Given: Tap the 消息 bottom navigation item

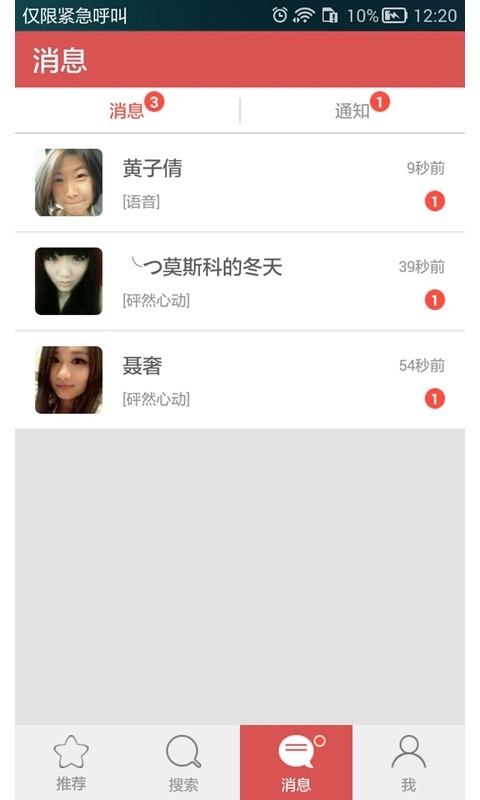Looking at the screenshot, I should click(296, 762).
